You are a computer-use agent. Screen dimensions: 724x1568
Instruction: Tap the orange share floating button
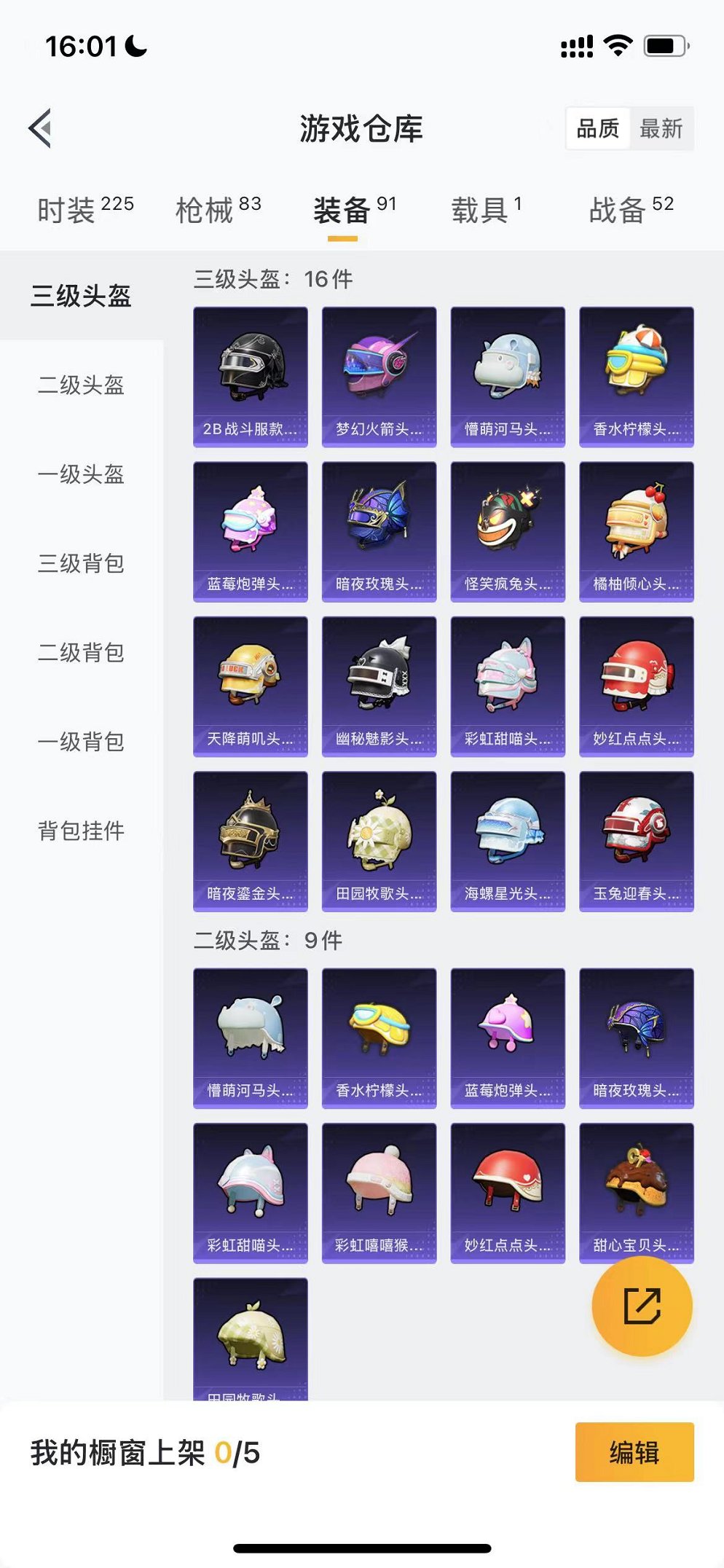[642, 1306]
